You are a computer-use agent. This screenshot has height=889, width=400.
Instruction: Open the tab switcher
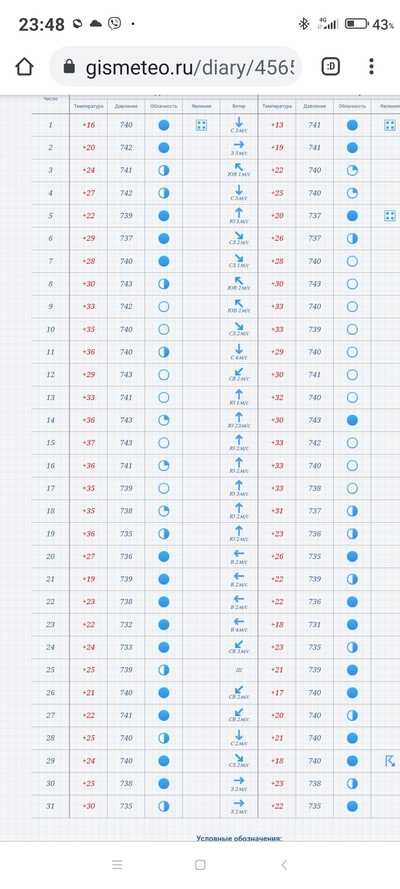[331, 67]
